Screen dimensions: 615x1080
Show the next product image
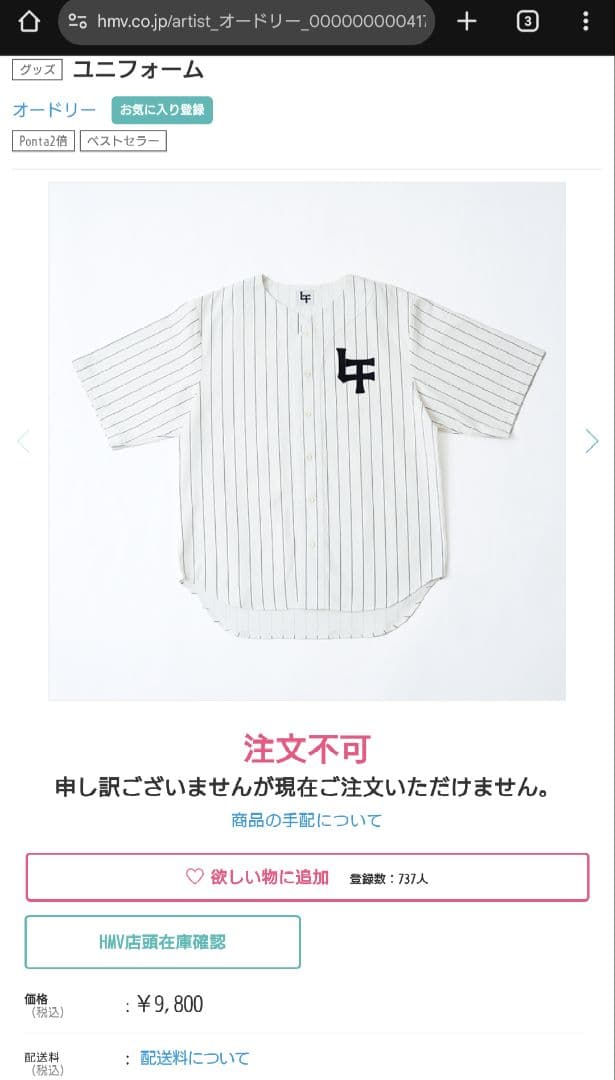click(591, 441)
